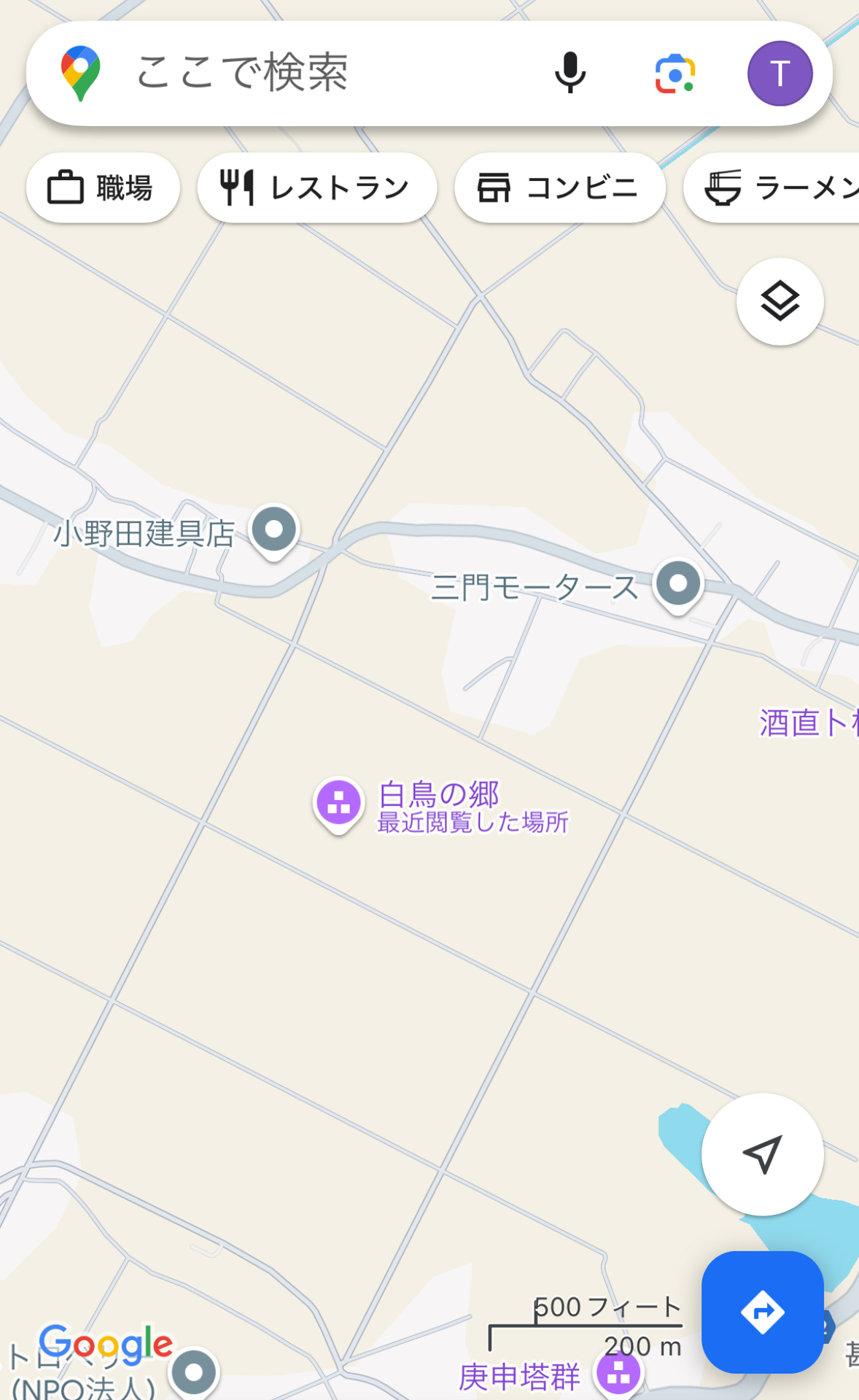Open the 庚申塔群 place pin

[619, 1372]
